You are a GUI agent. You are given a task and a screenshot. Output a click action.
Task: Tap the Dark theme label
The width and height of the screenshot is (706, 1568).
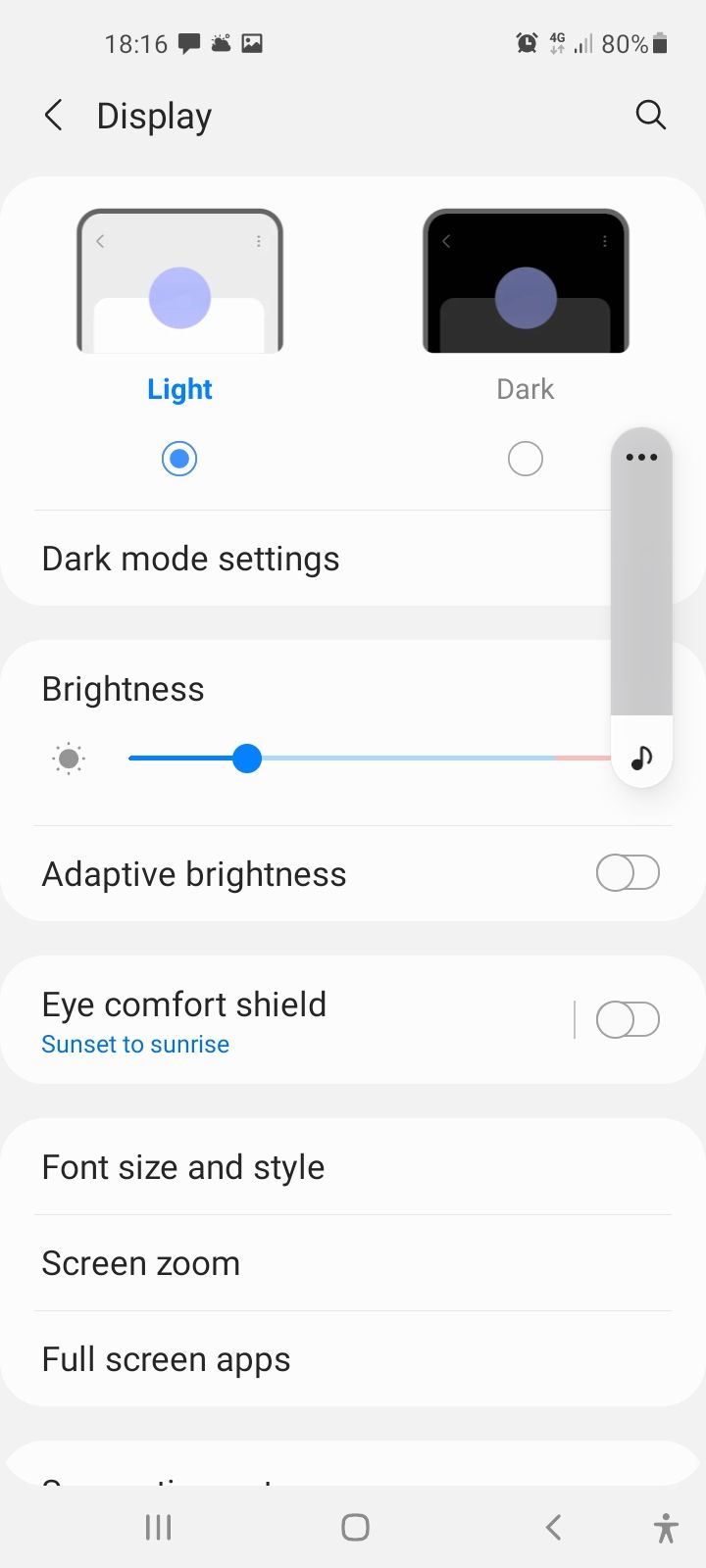click(526, 388)
